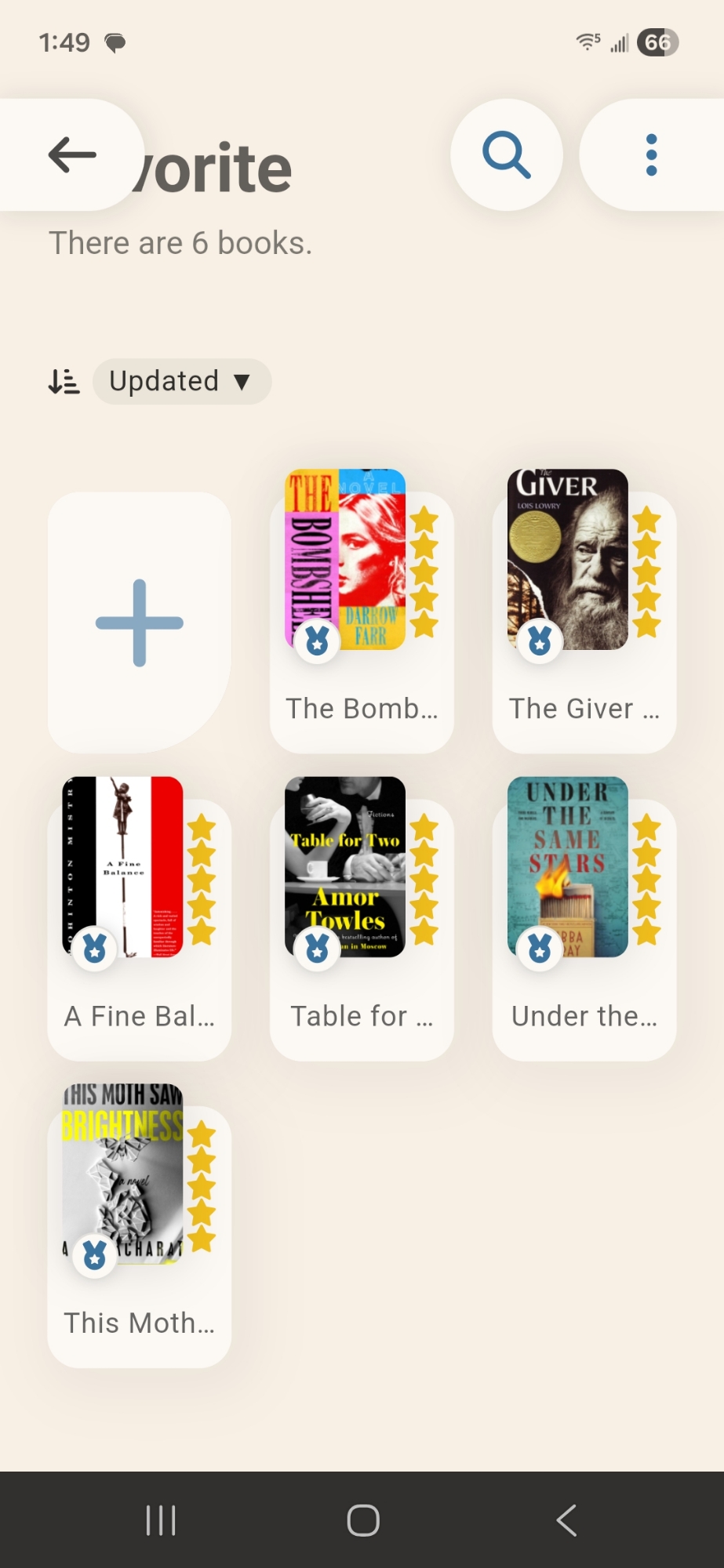
Task: Expand the Updated sort dropdown
Action: pyautogui.click(x=181, y=382)
